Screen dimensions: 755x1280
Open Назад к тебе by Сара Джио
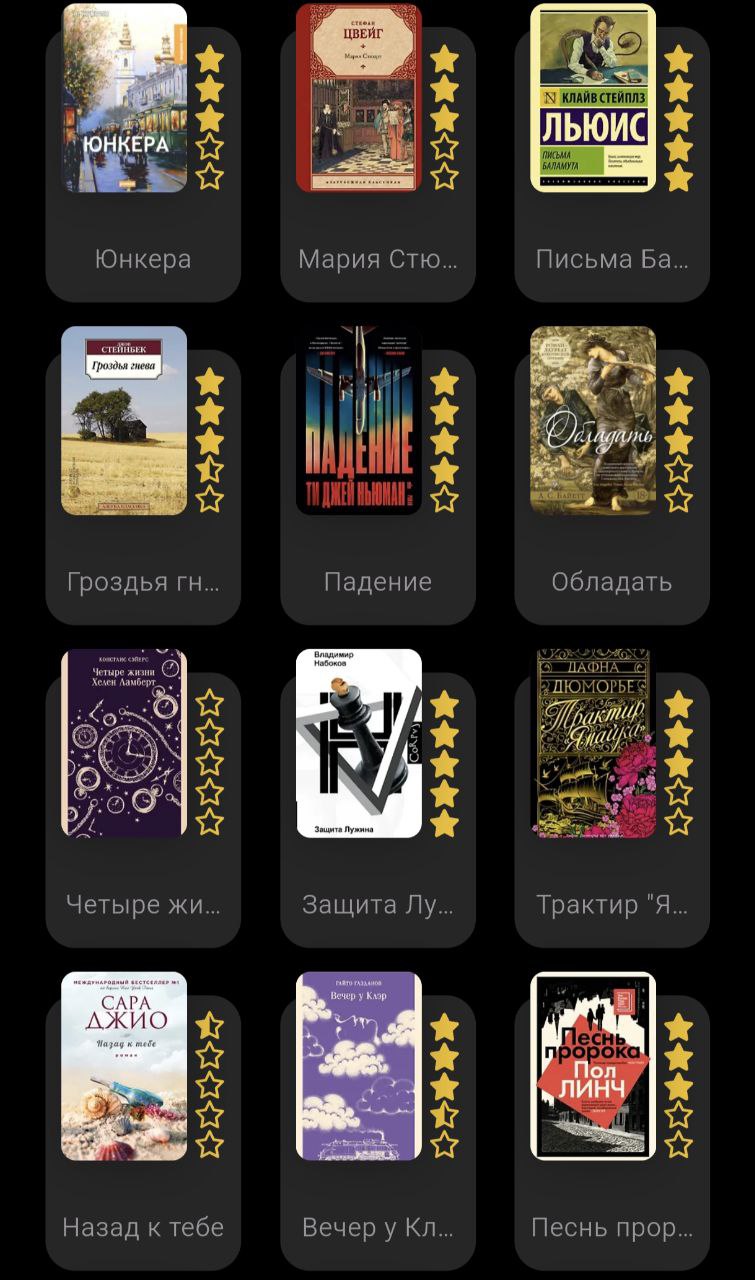click(x=125, y=1066)
